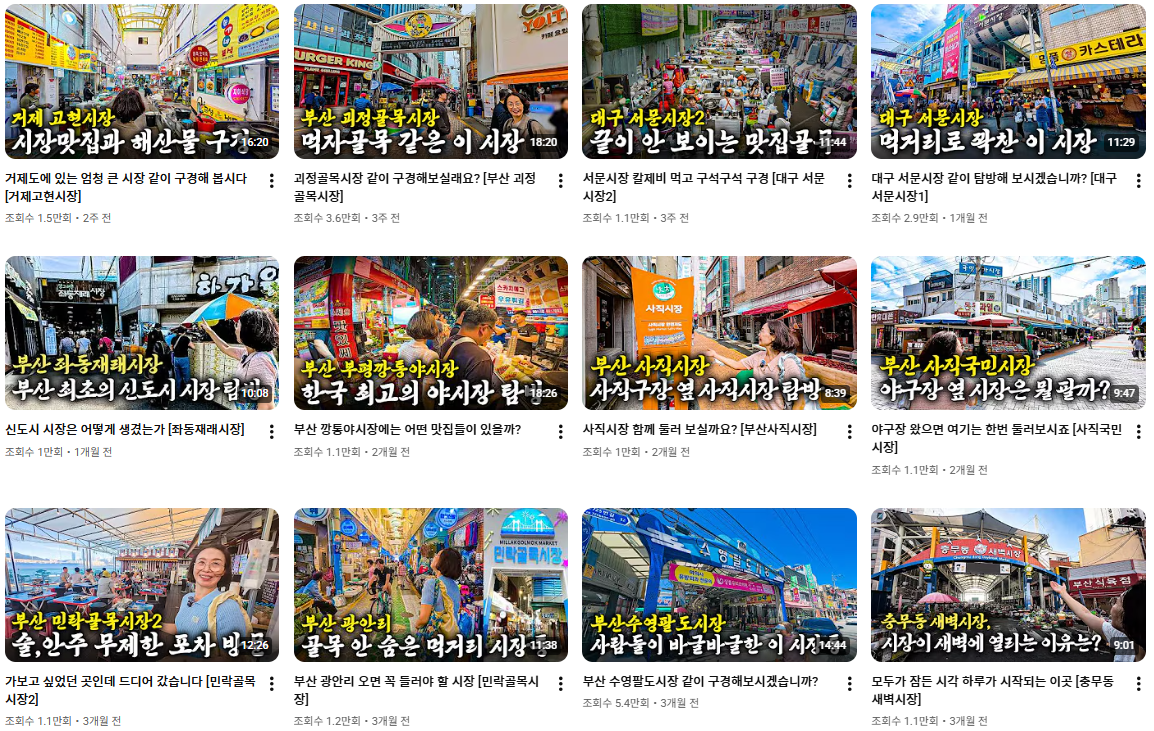This screenshot has height=731, width=1154.
Task: Open more options for 사직국민시장 video
Action: pyautogui.click(x=1138, y=432)
